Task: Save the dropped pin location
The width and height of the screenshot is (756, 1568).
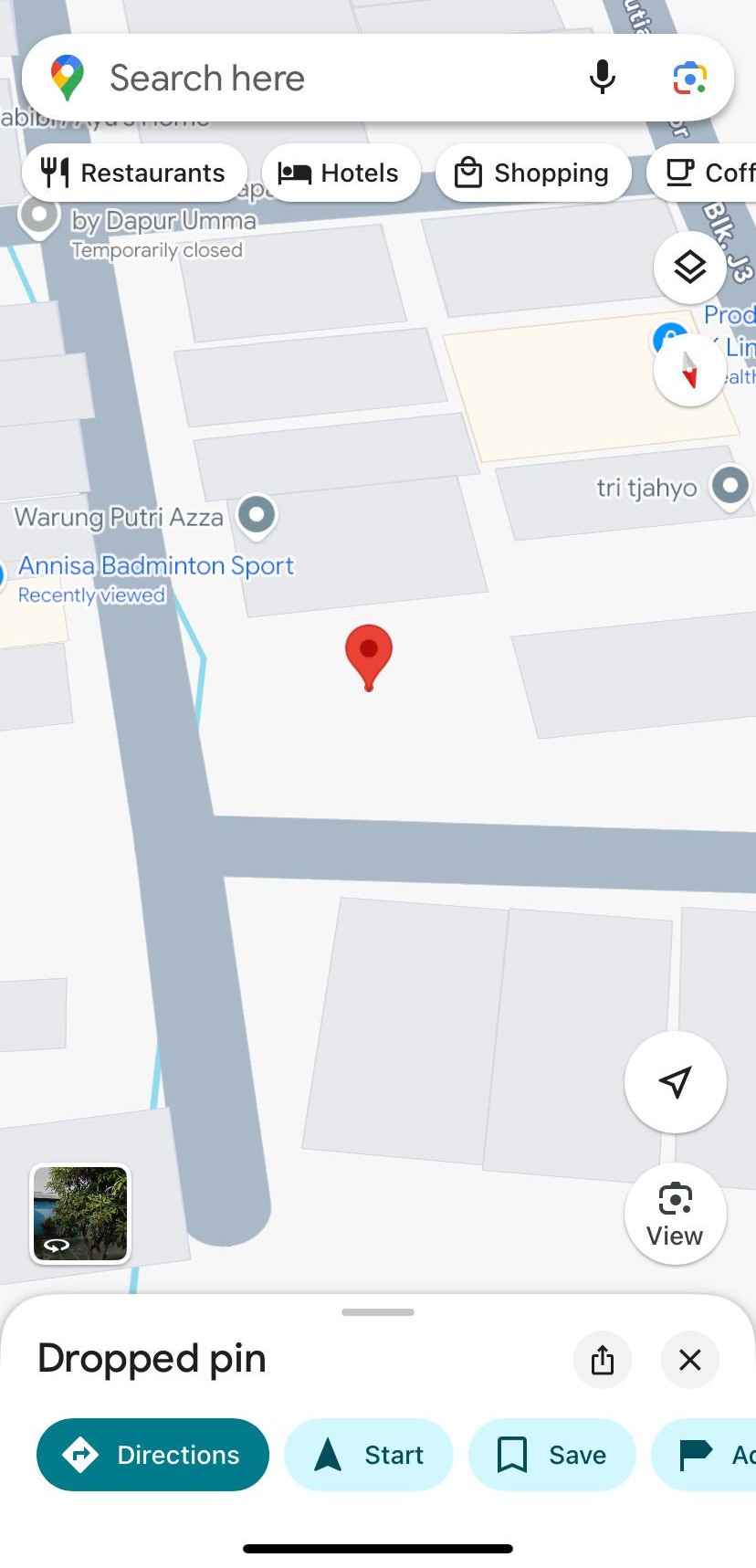Action: [551, 1455]
